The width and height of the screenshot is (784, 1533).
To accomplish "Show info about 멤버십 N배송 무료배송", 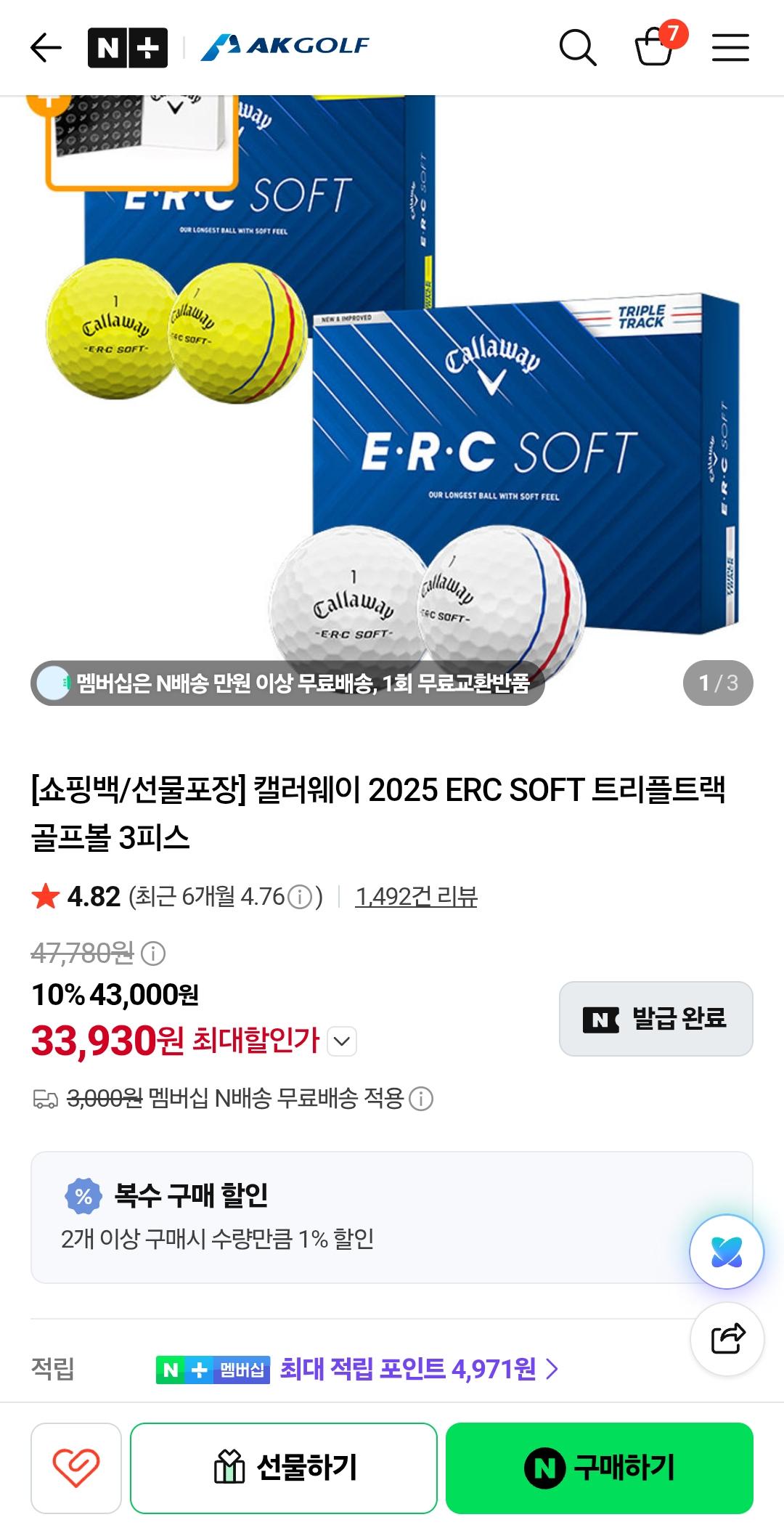I will pyautogui.click(x=421, y=1098).
